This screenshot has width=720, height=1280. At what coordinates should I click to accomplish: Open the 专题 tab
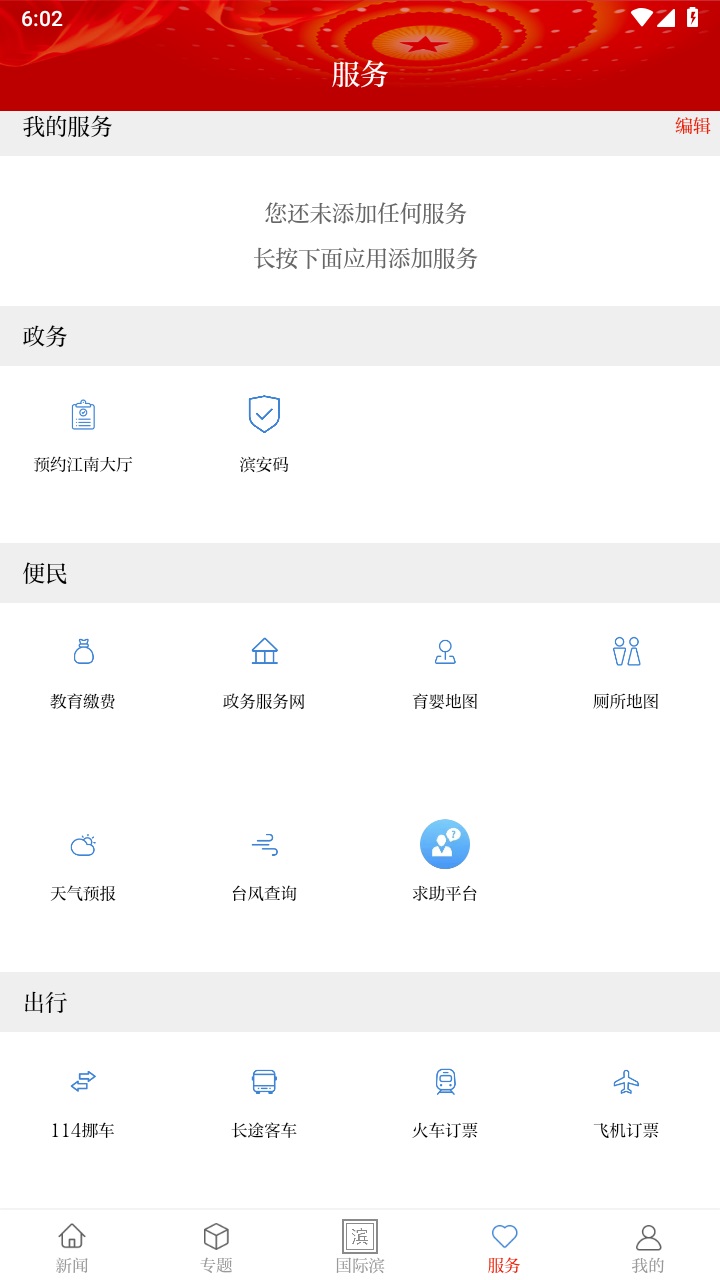[215, 1246]
